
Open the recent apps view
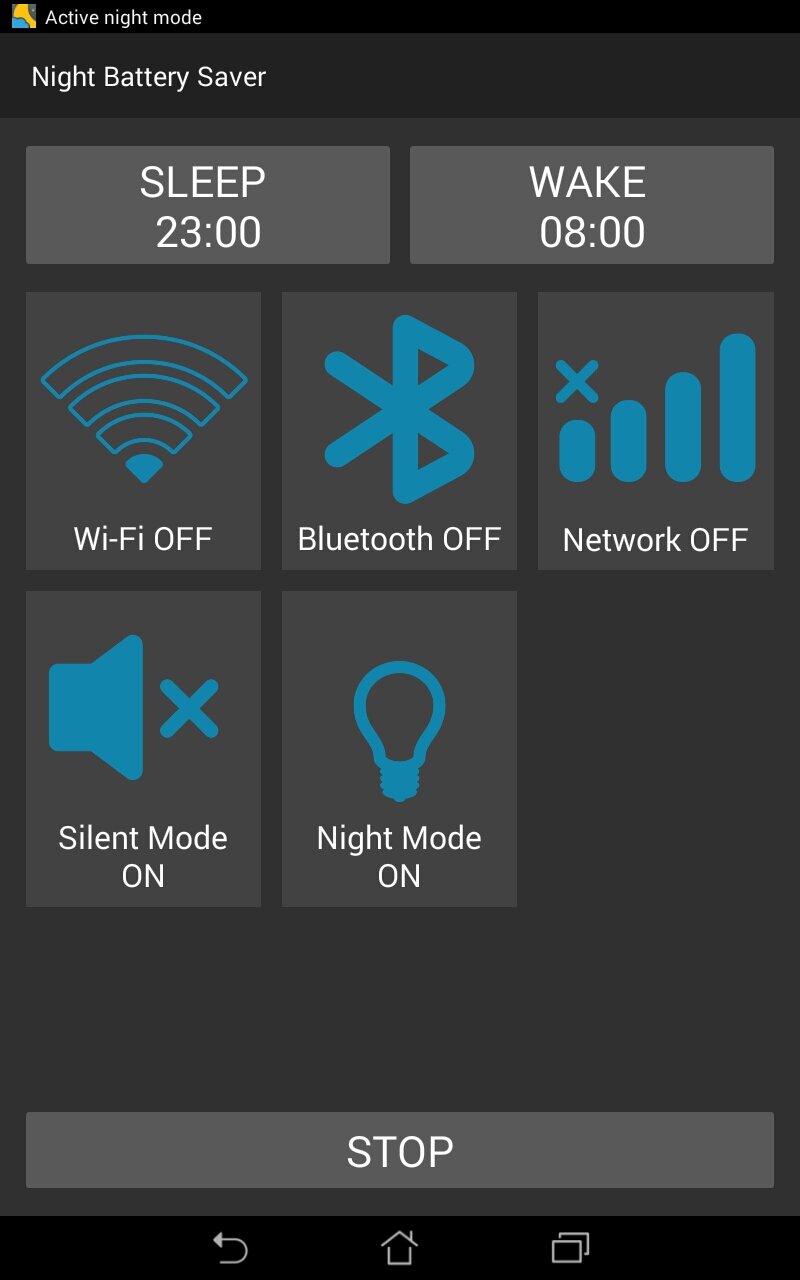point(570,1247)
